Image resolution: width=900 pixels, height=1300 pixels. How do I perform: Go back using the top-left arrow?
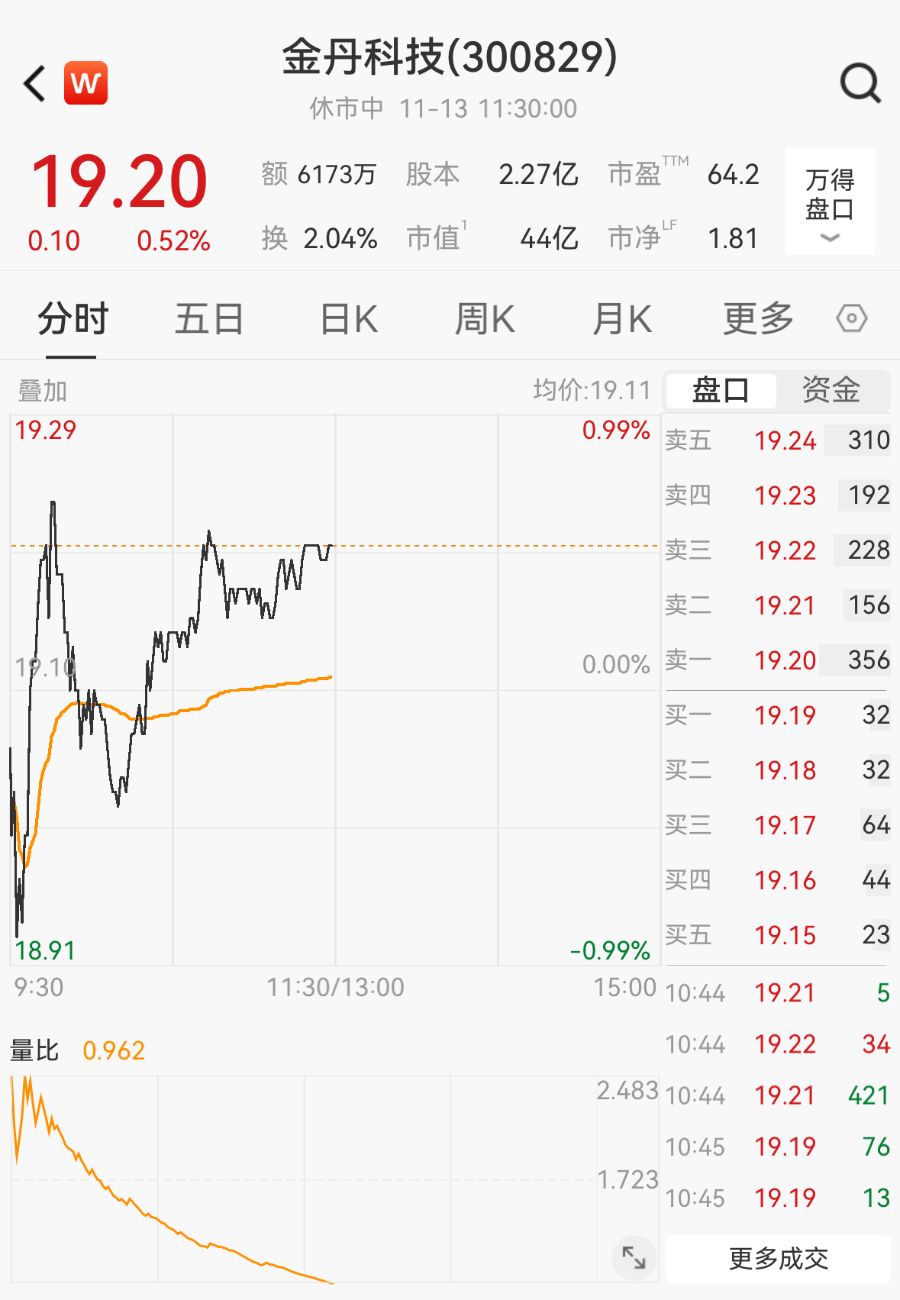click(35, 84)
